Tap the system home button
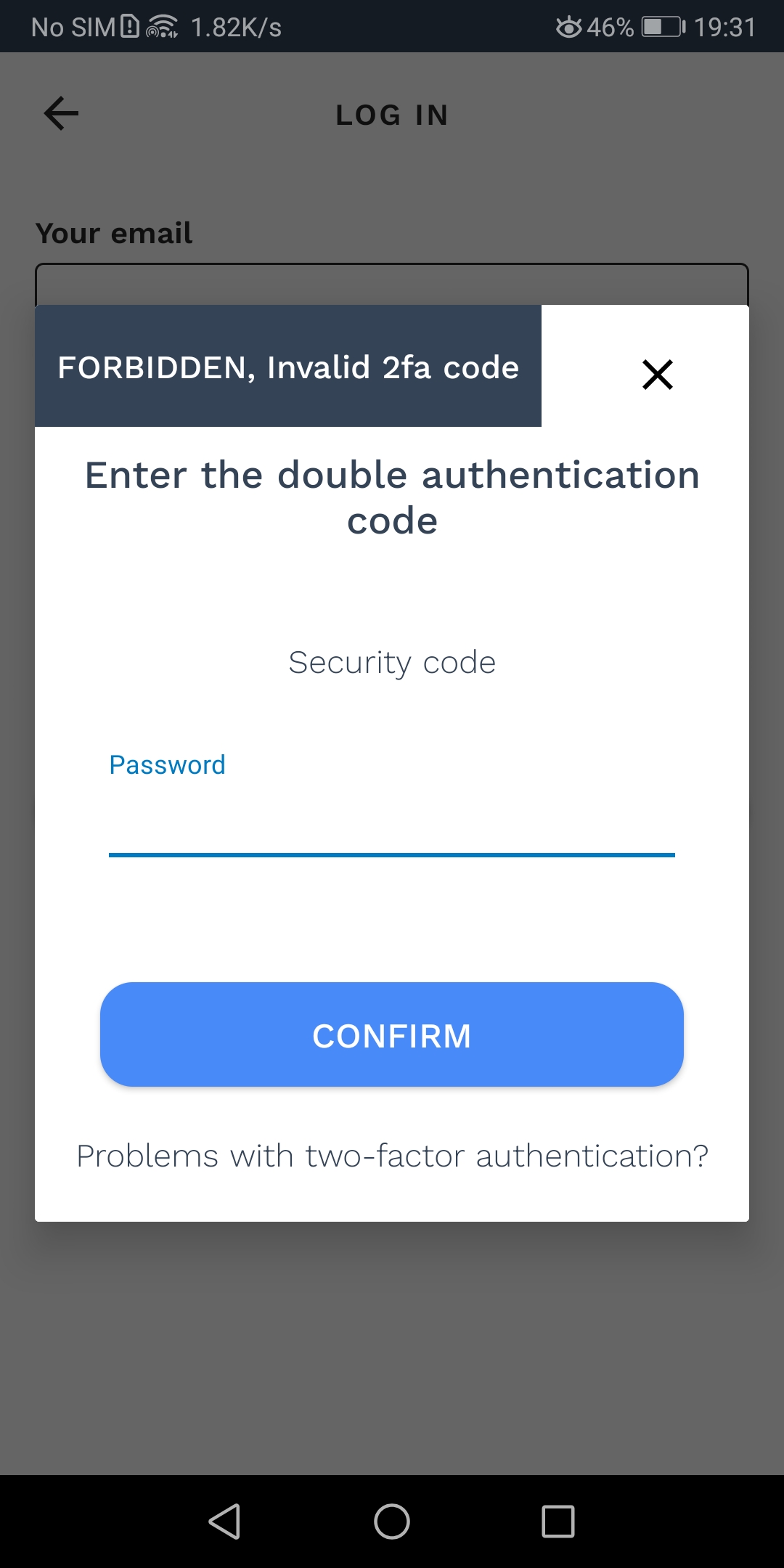The width and height of the screenshot is (784, 1568). pos(392,1522)
